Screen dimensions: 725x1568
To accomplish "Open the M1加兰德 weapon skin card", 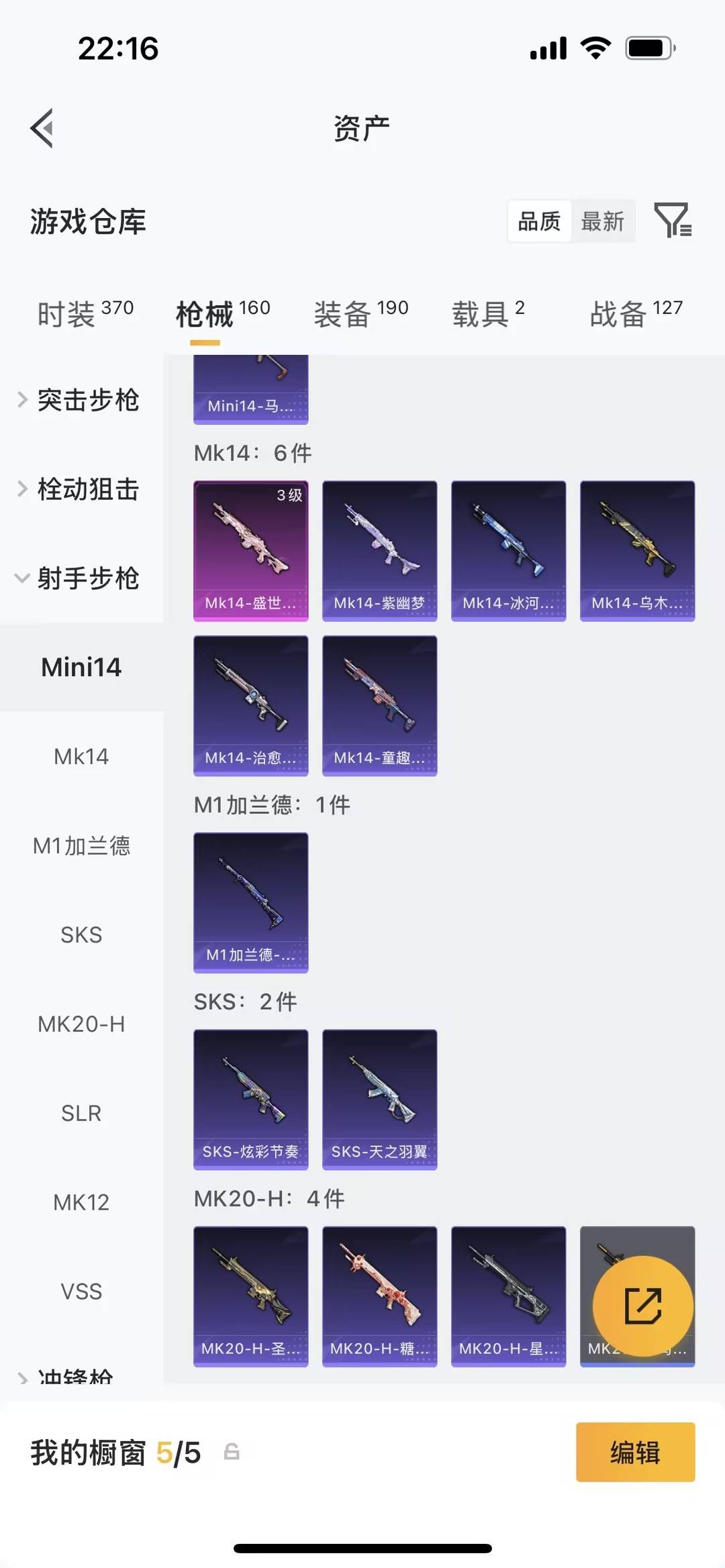I will point(250,902).
